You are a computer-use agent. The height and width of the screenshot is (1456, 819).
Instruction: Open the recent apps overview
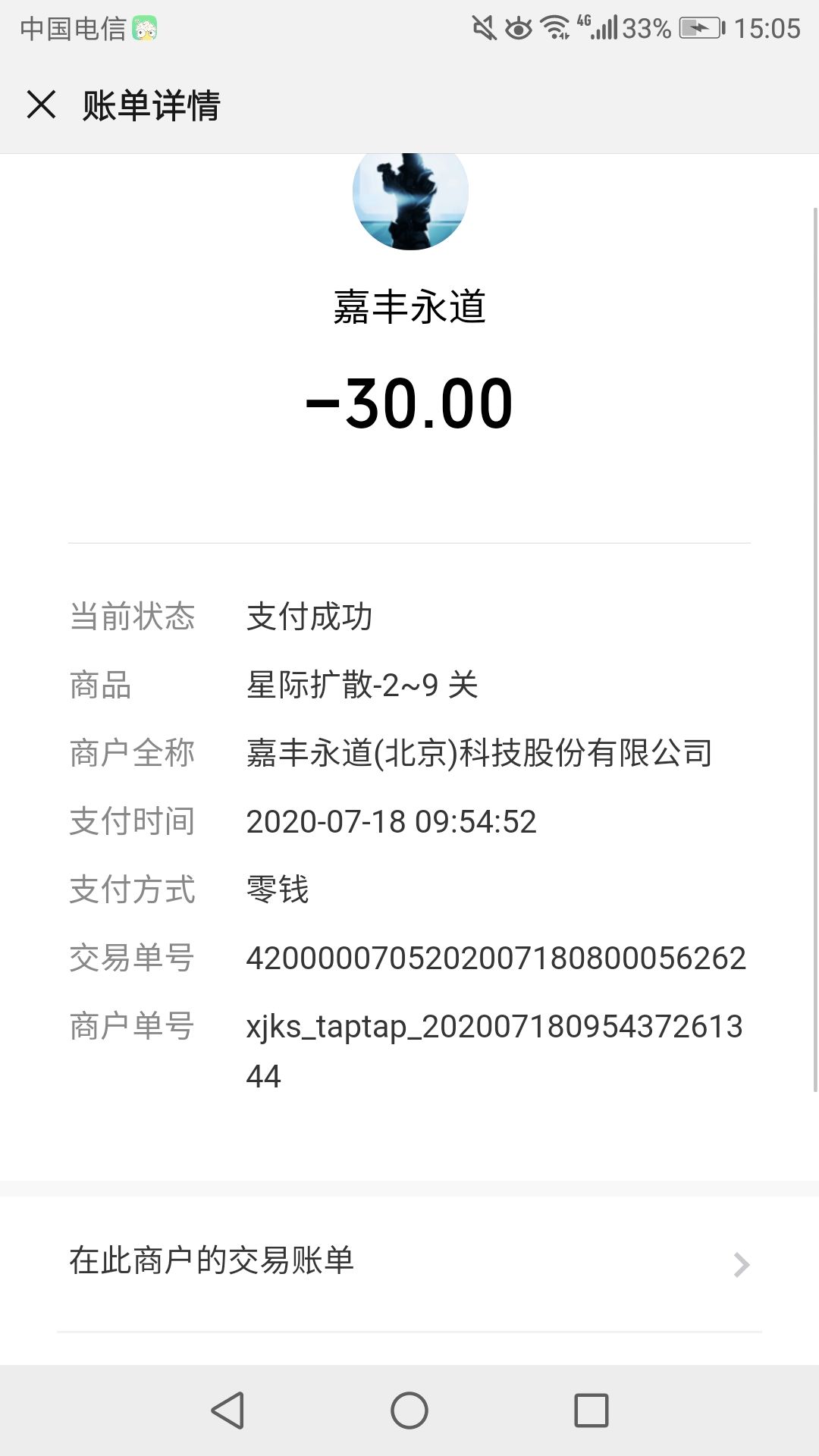click(591, 1410)
